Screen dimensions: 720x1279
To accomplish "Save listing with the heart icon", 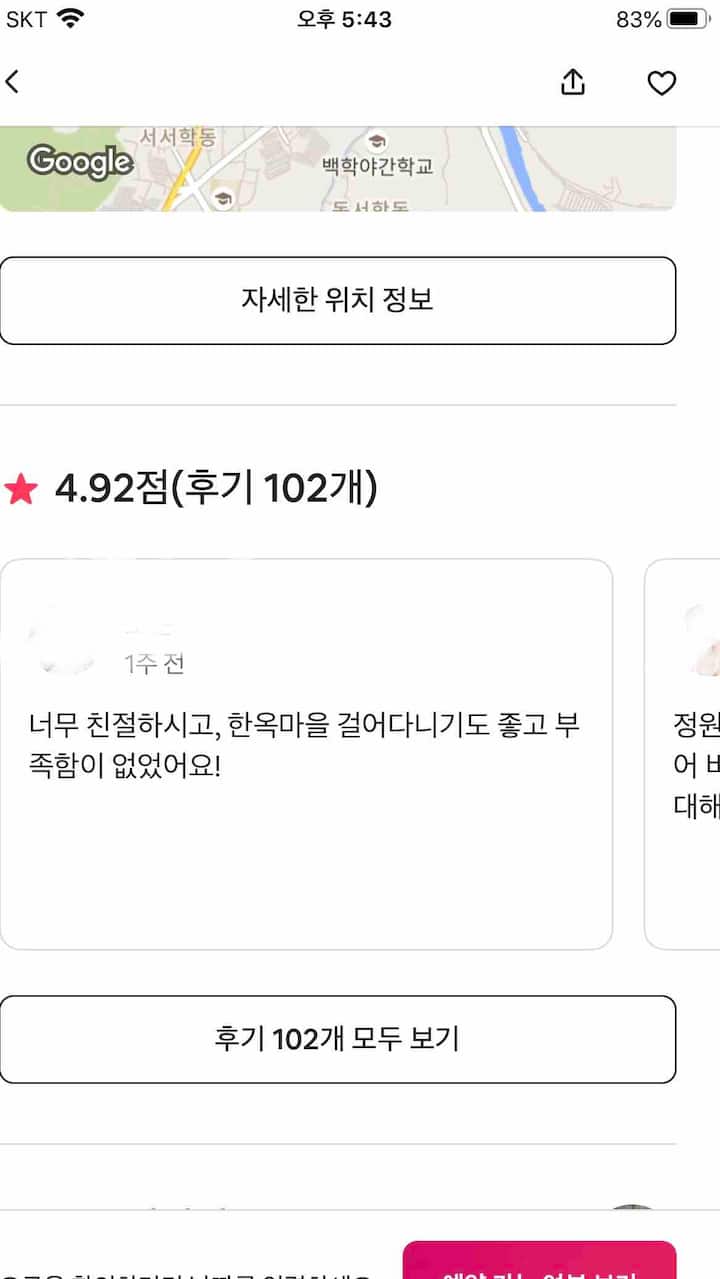I will pyautogui.click(x=662, y=83).
